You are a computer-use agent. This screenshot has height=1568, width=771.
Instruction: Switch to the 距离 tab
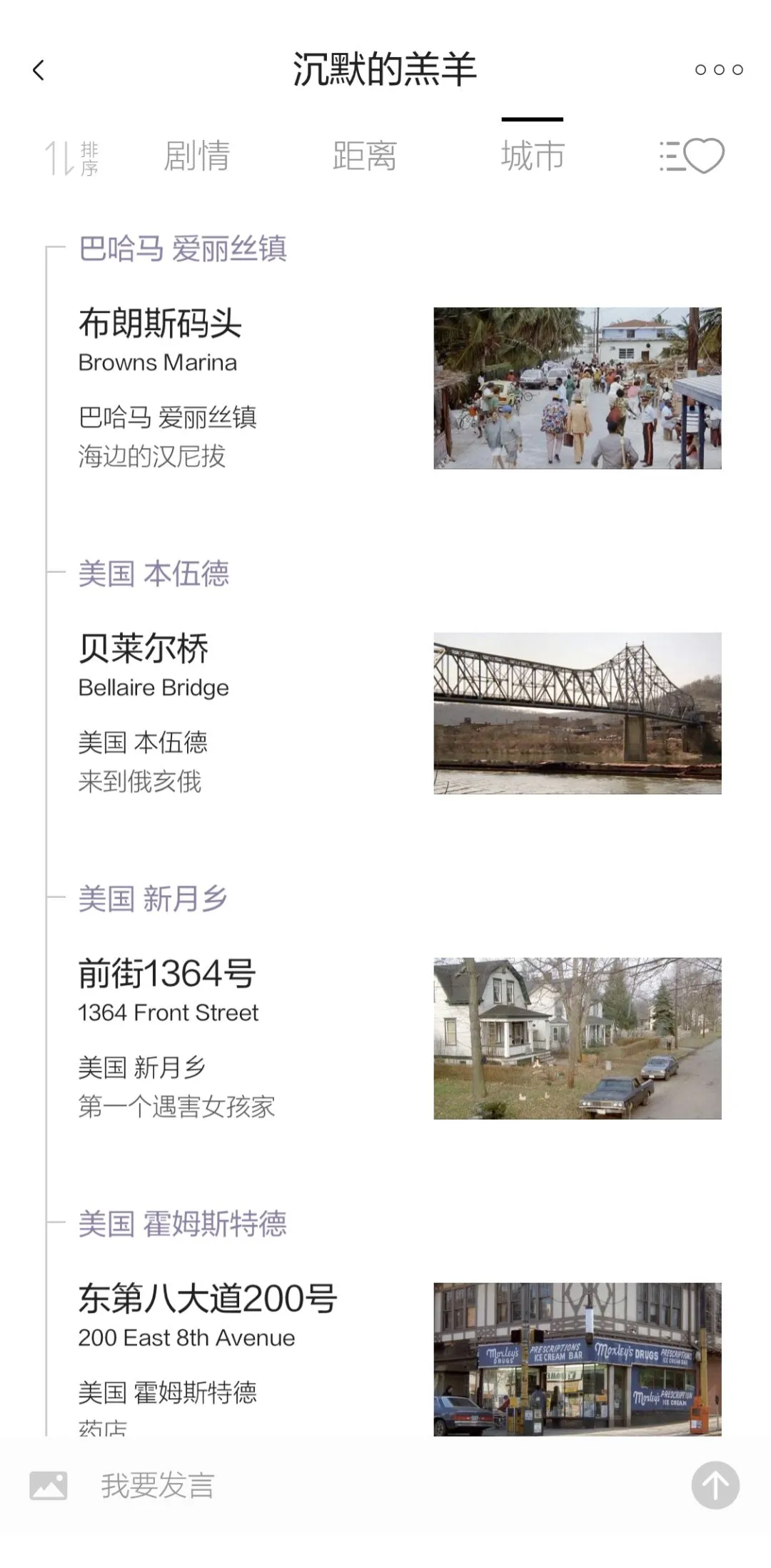click(x=364, y=156)
